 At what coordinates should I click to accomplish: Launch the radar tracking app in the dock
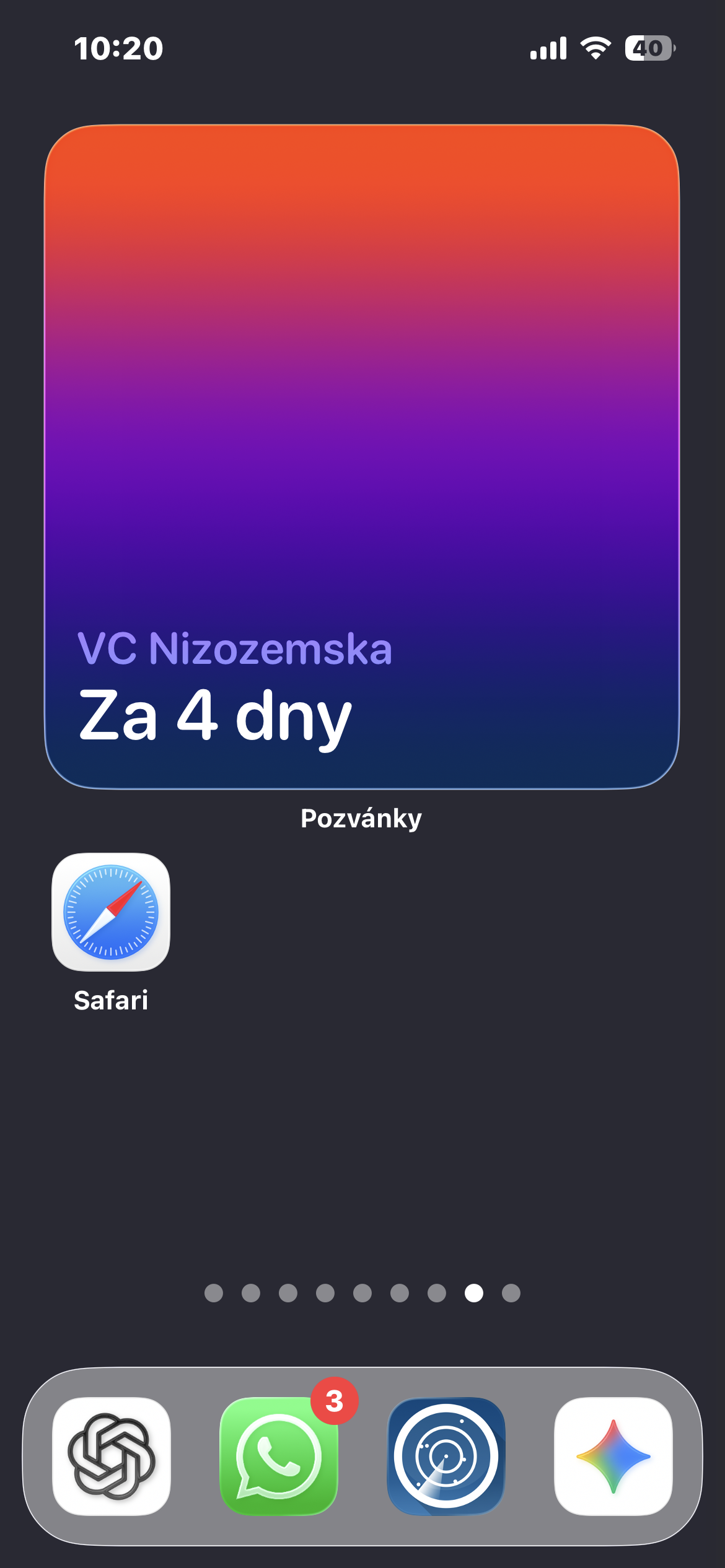pyautogui.click(x=446, y=1456)
